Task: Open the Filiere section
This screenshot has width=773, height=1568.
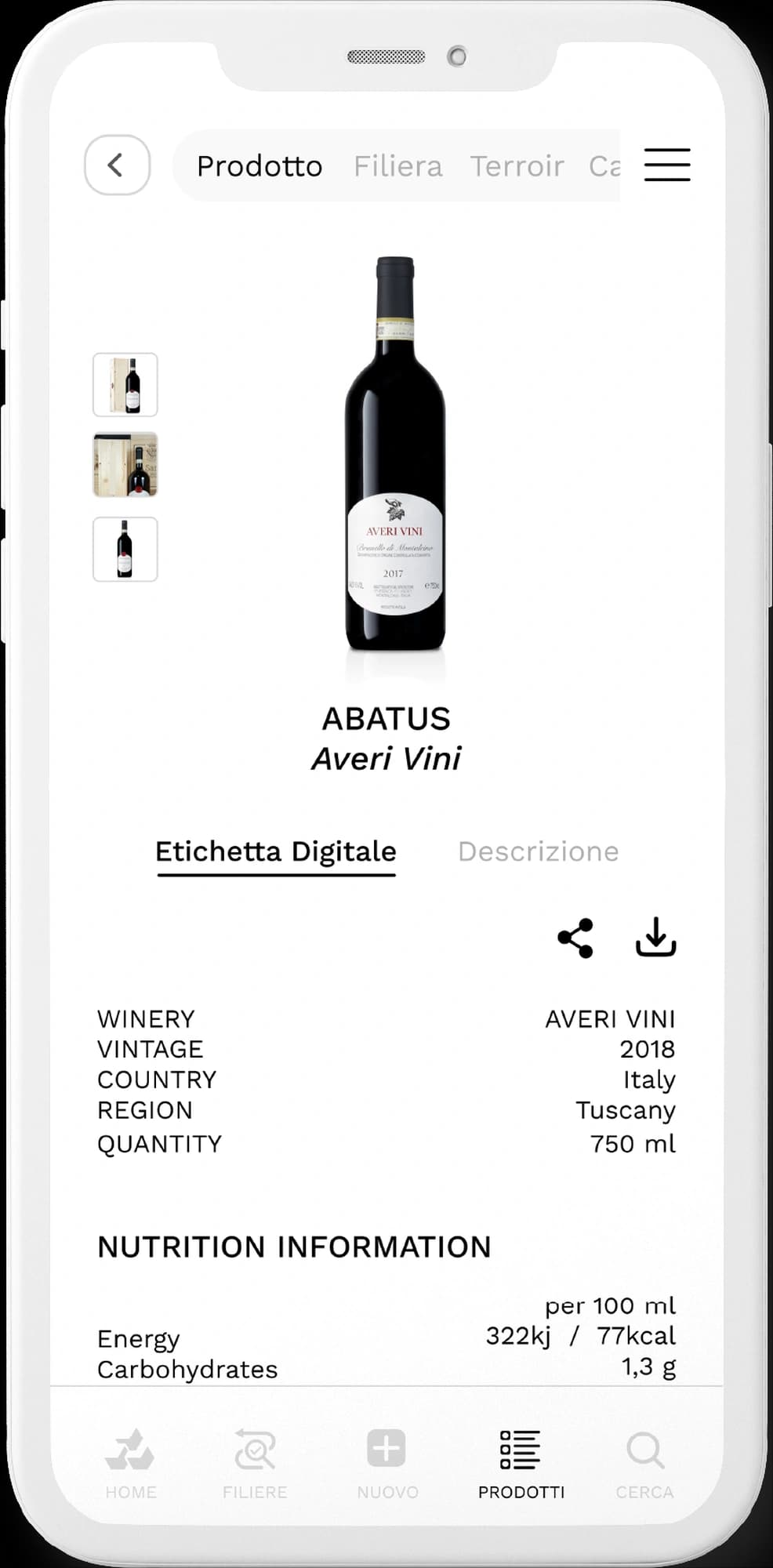Action: [x=255, y=1463]
